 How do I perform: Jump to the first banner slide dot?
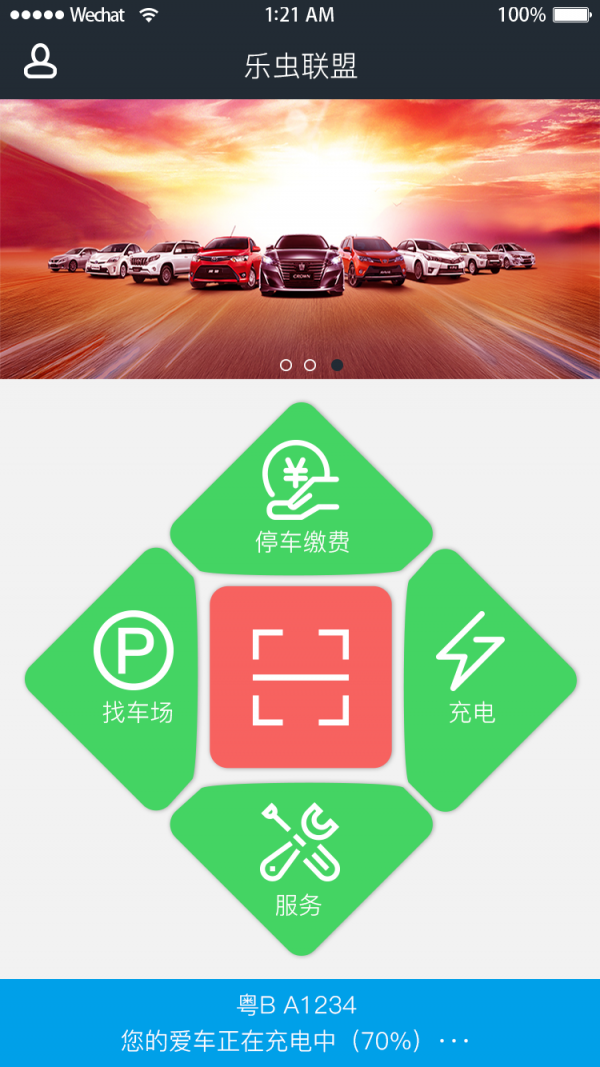(286, 365)
